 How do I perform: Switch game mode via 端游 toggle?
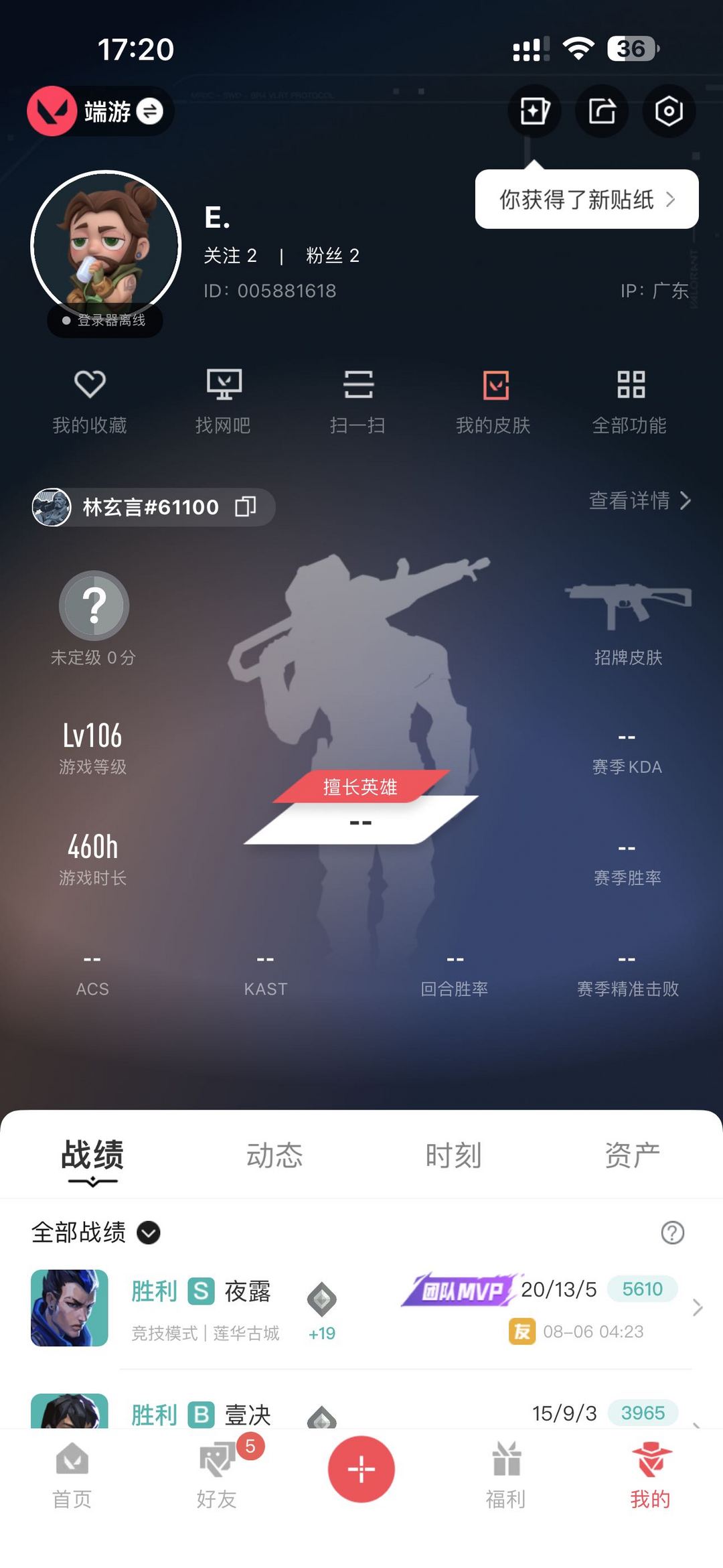point(149,111)
